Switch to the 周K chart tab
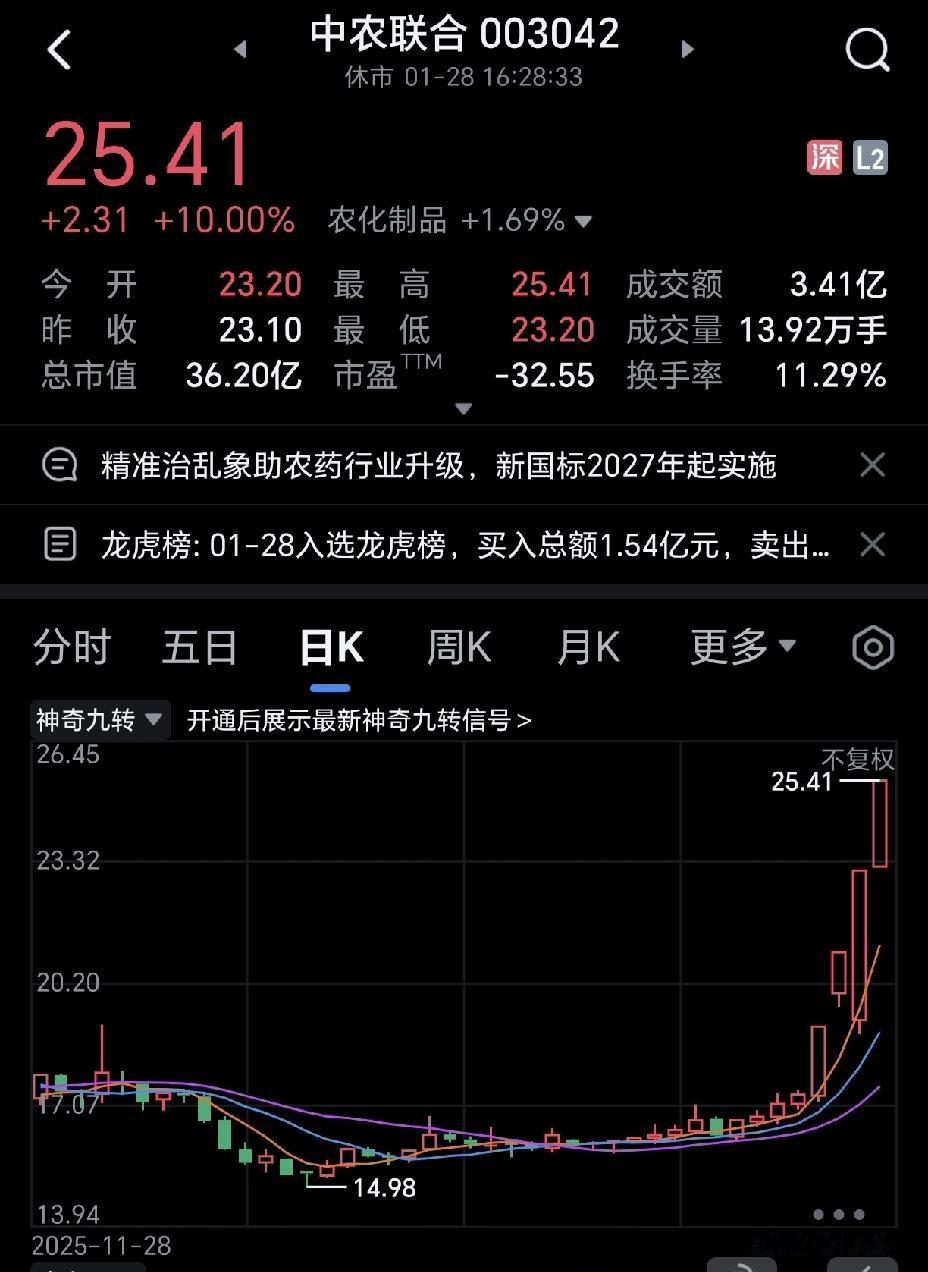The height and width of the screenshot is (1272, 928). click(x=459, y=648)
